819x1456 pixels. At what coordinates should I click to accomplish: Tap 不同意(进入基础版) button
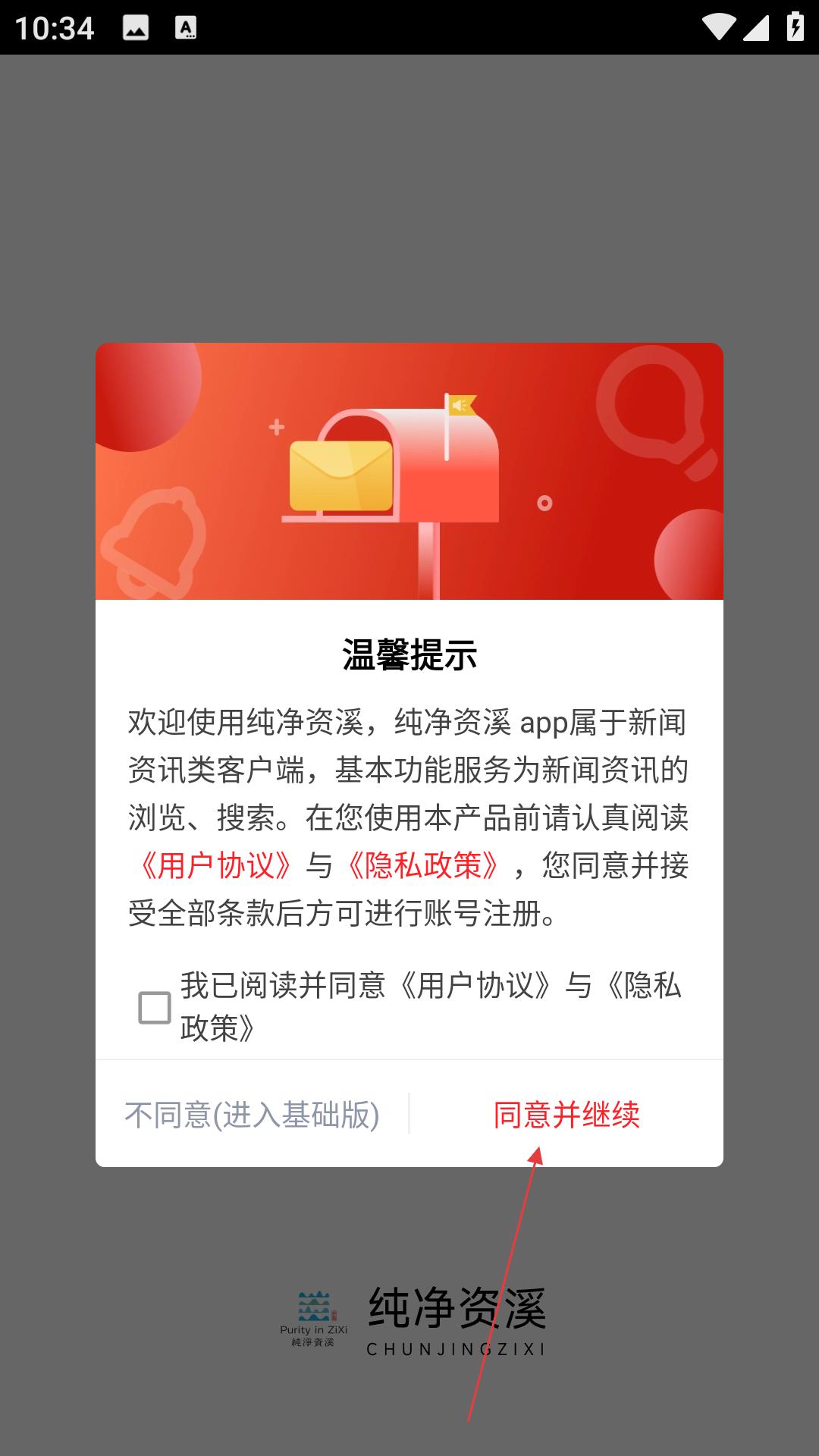point(252,1115)
